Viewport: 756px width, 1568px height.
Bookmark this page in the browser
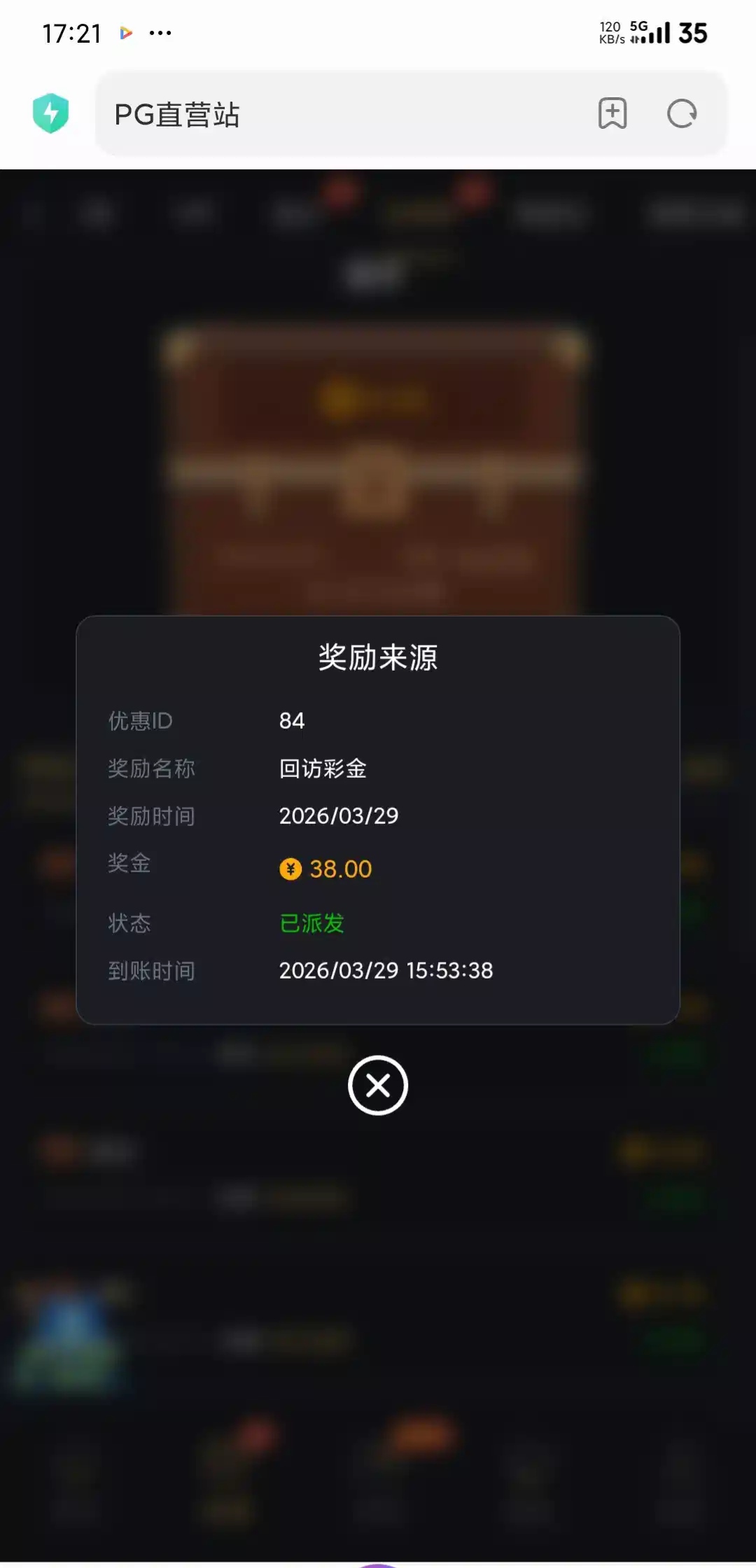[x=612, y=114]
